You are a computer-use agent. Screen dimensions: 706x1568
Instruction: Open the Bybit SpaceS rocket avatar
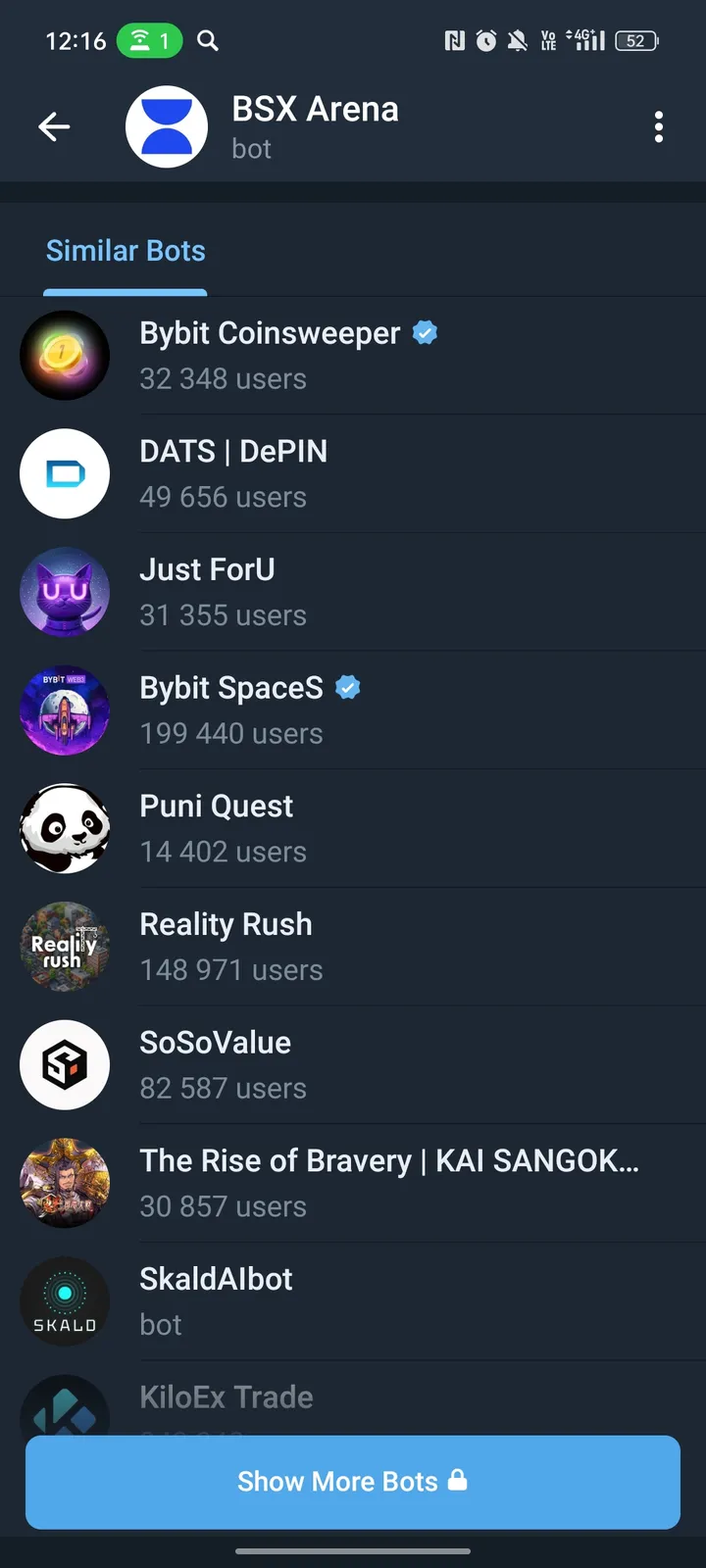(65, 710)
